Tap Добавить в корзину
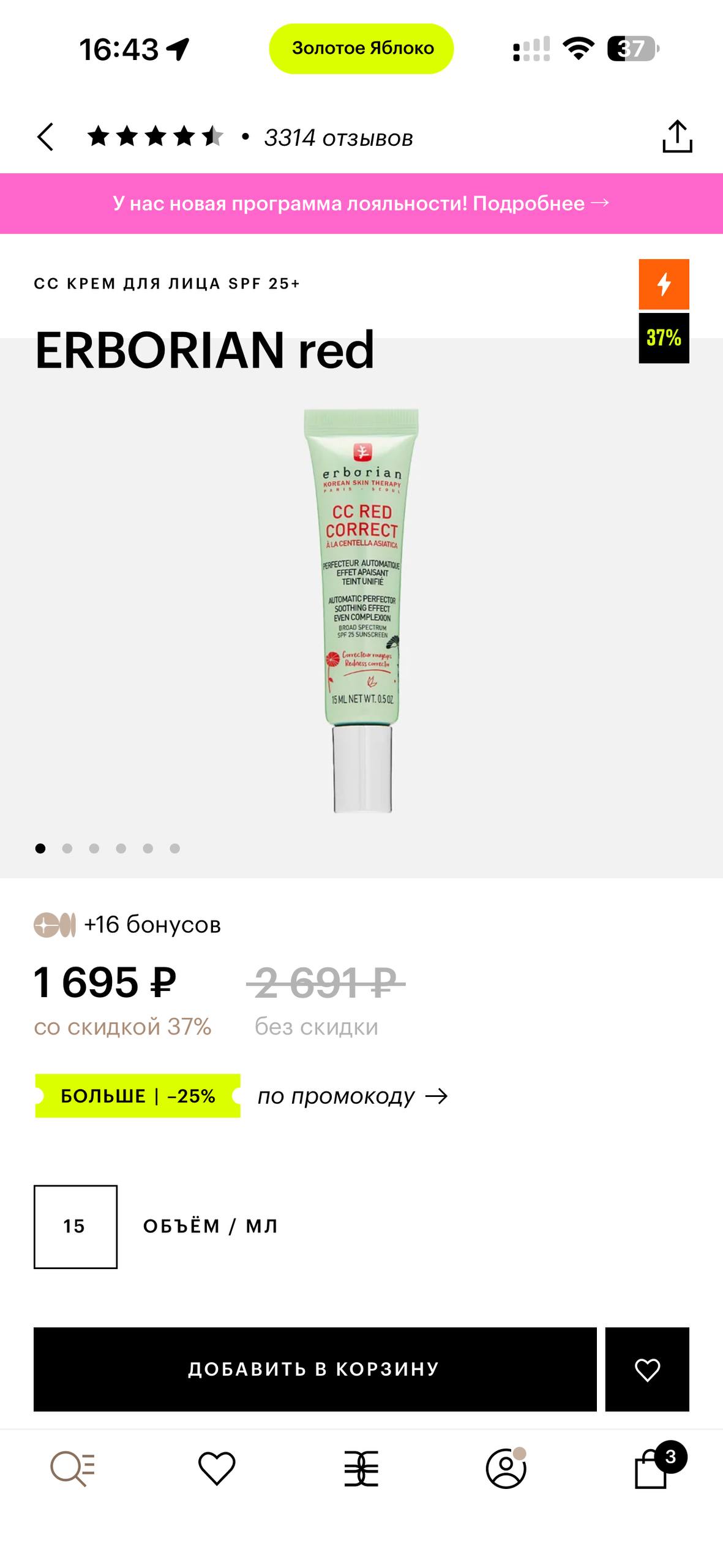Image resolution: width=723 pixels, height=1568 pixels. 315,1369
